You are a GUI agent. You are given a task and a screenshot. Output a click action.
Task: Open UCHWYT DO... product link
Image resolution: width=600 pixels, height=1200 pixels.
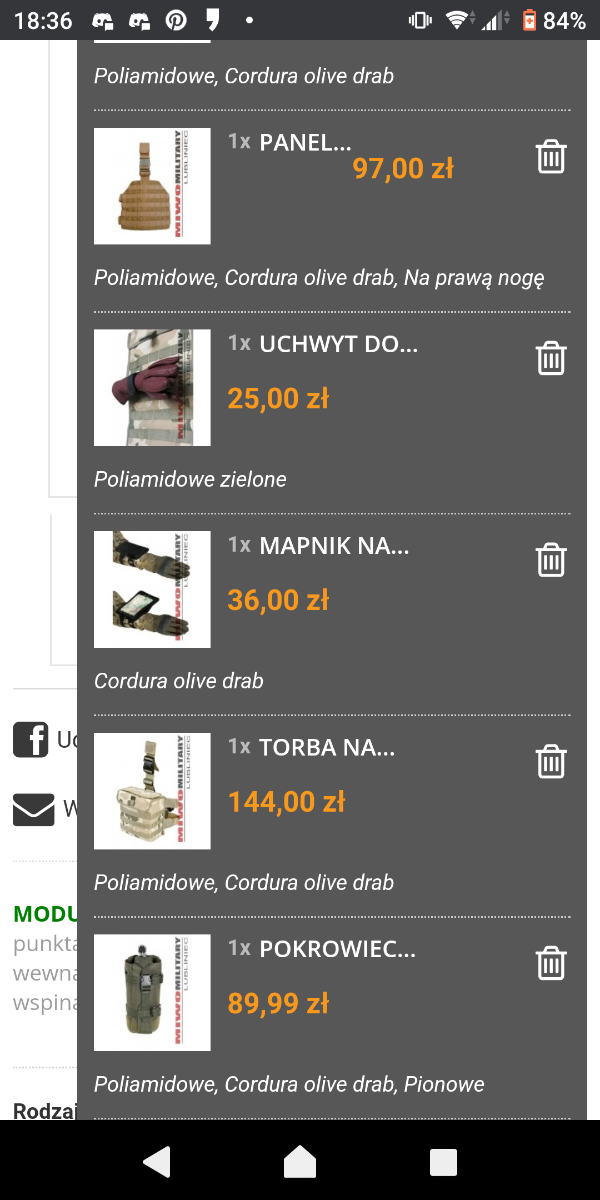coord(338,344)
